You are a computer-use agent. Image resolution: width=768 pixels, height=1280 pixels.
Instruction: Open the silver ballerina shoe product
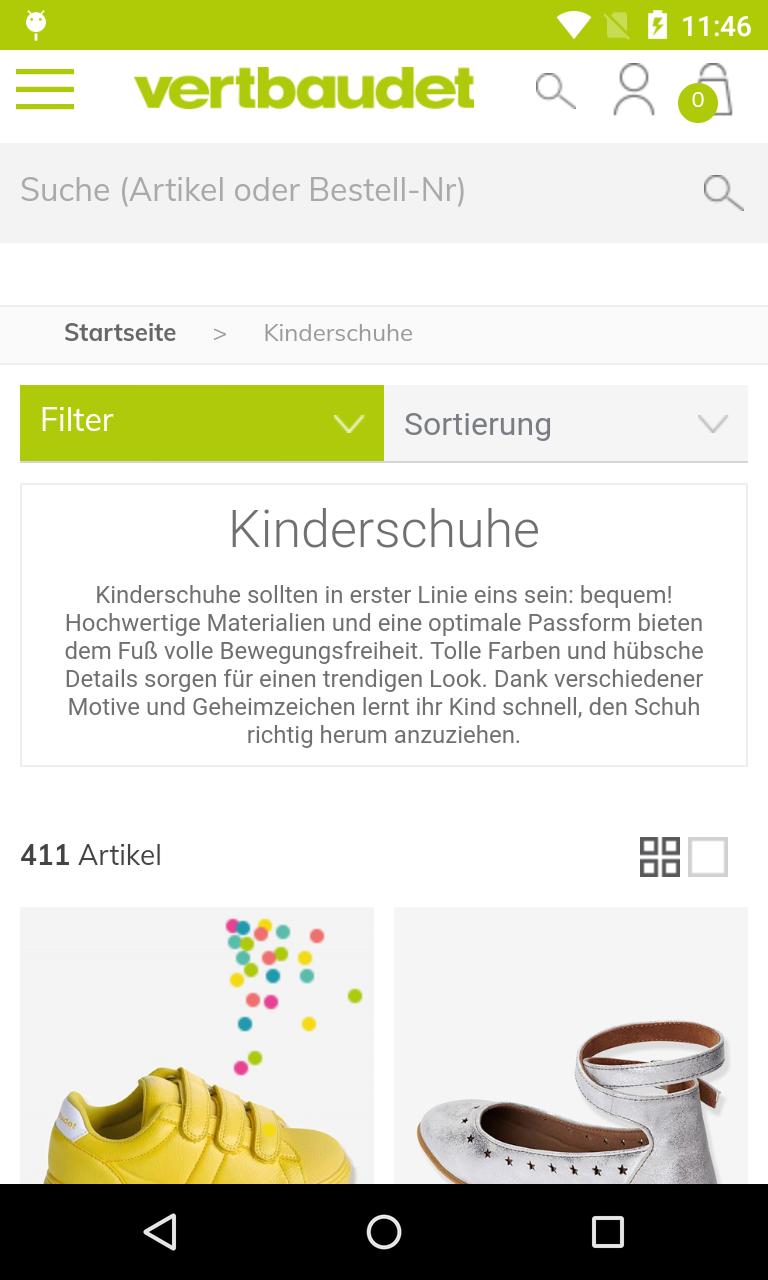(571, 1045)
